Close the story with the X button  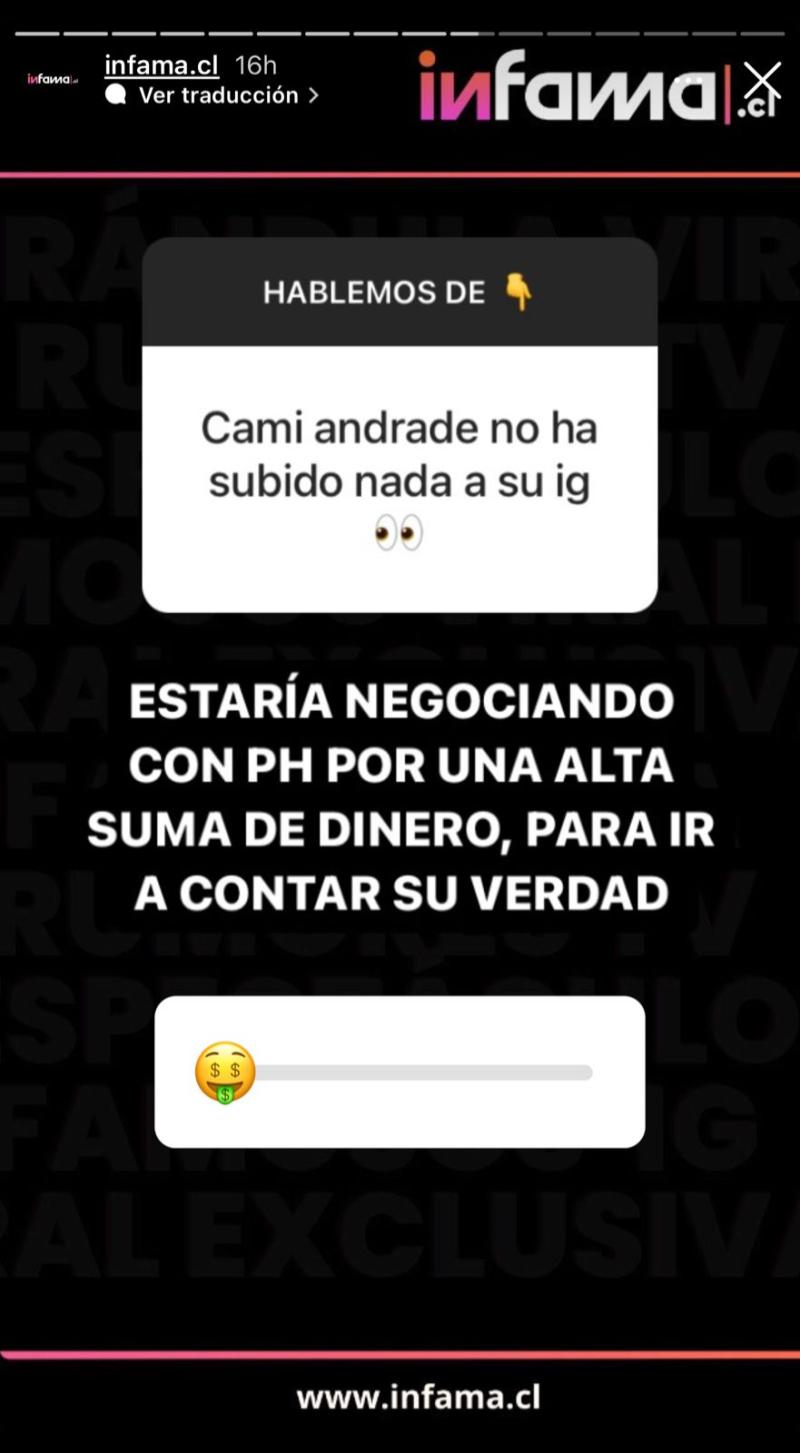tap(762, 80)
